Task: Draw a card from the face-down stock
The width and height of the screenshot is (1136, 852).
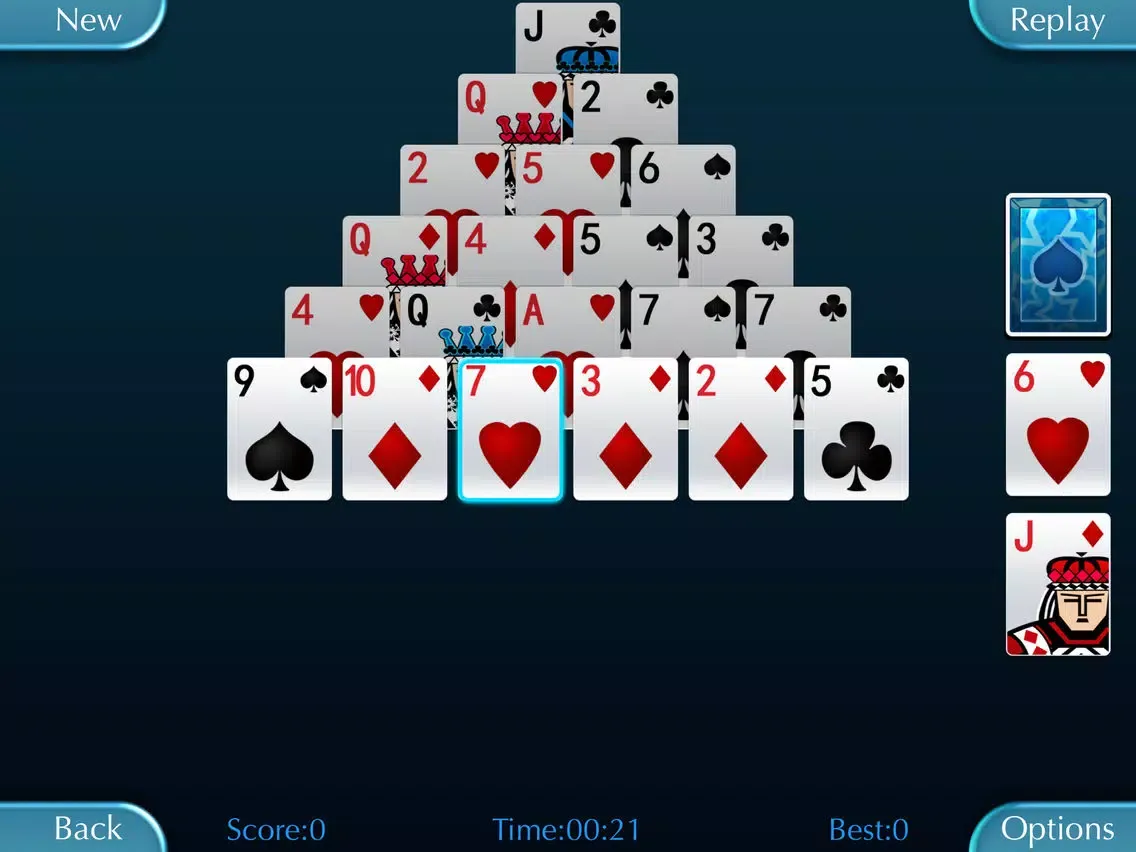Action: pyautogui.click(x=1058, y=265)
